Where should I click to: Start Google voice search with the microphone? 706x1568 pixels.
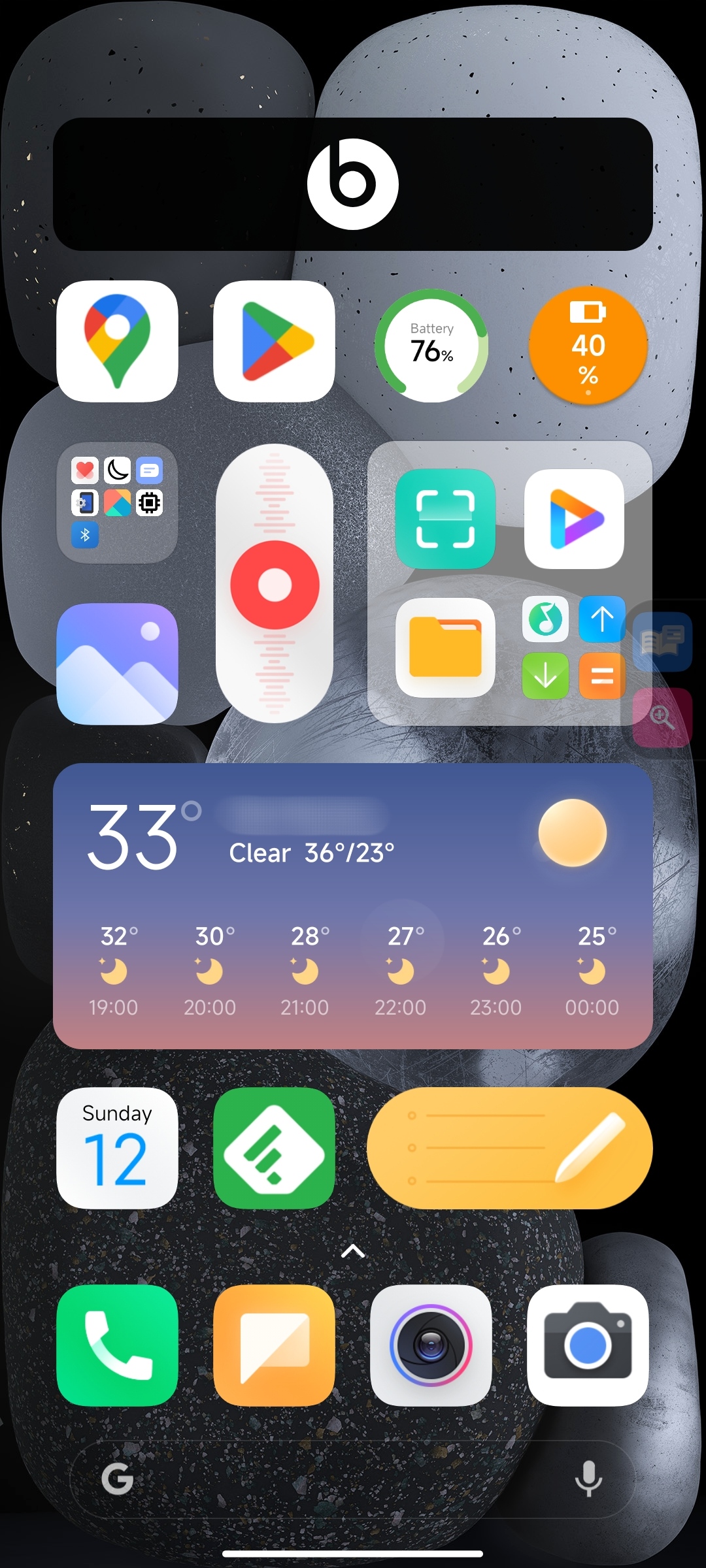click(588, 1478)
